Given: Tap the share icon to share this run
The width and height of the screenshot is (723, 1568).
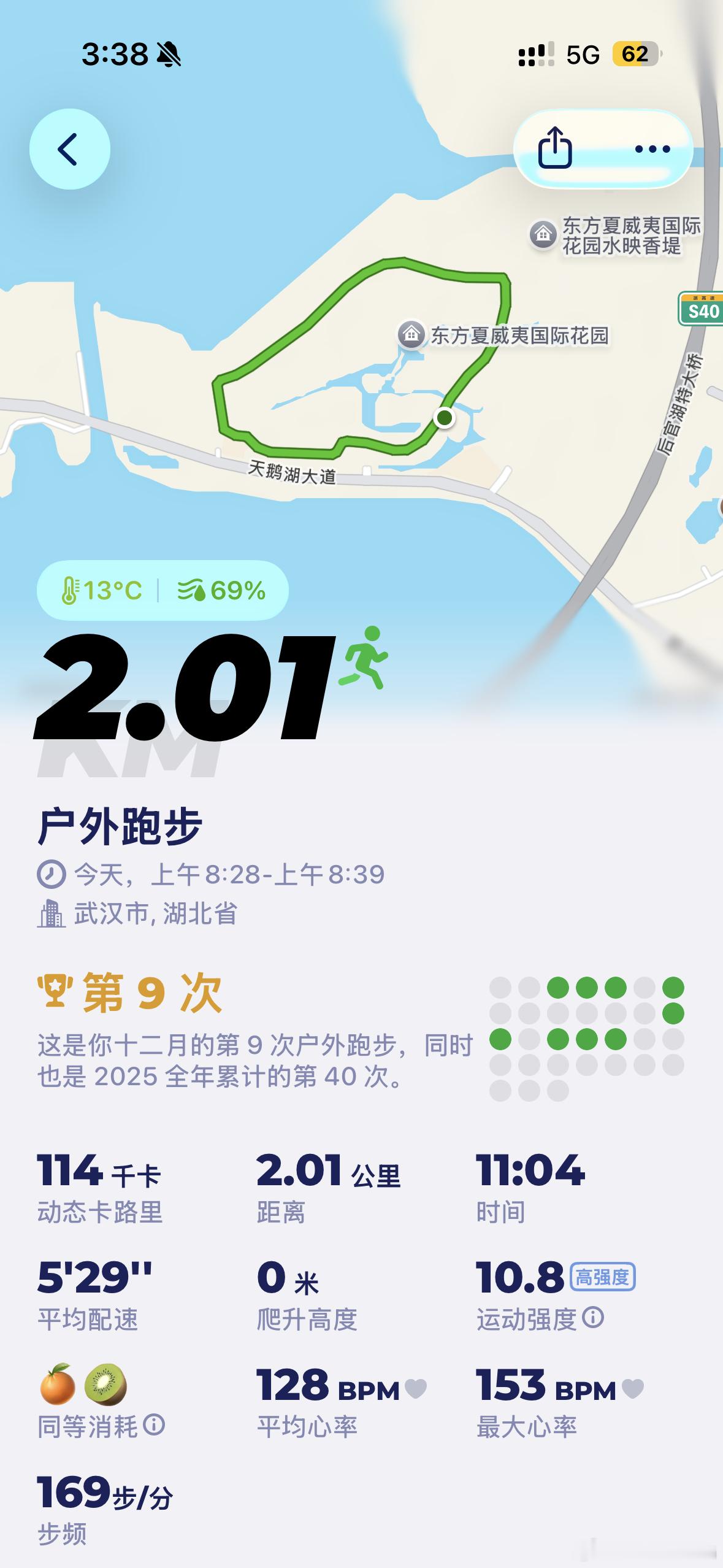Looking at the screenshot, I should (x=557, y=146).
